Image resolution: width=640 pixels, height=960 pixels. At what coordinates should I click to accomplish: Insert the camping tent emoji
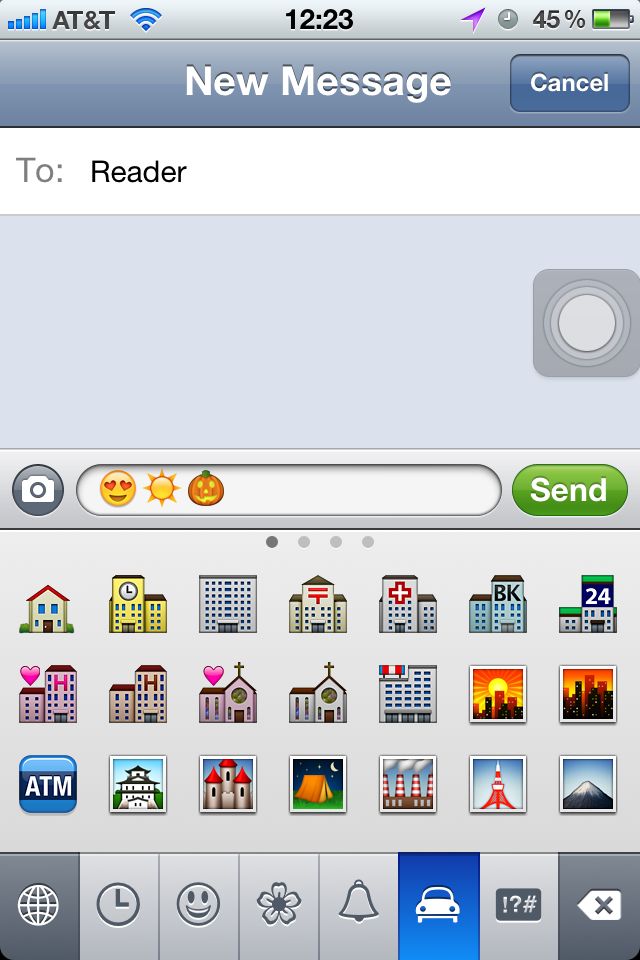point(318,784)
